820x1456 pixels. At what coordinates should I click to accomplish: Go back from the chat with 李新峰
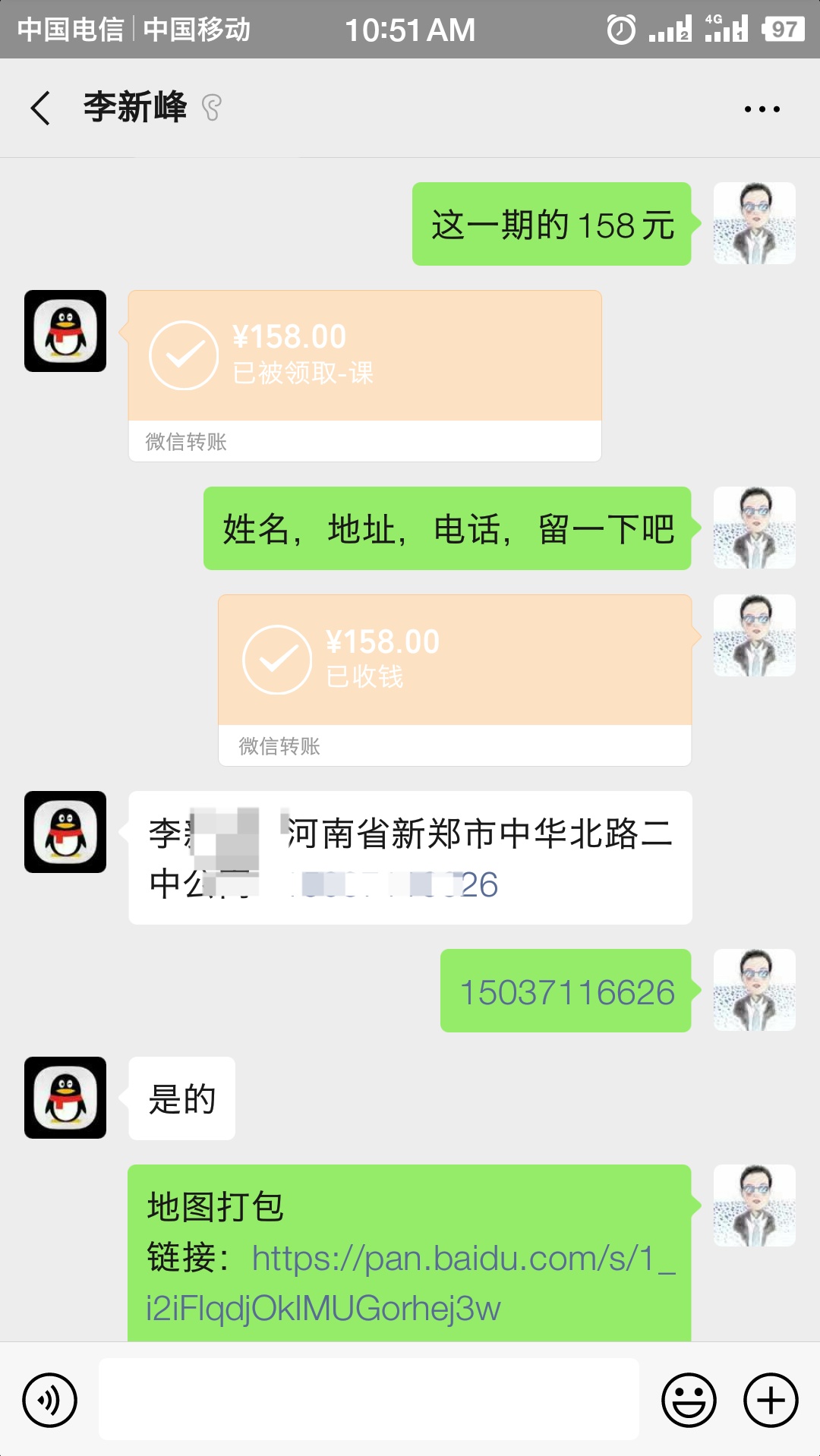(x=41, y=108)
